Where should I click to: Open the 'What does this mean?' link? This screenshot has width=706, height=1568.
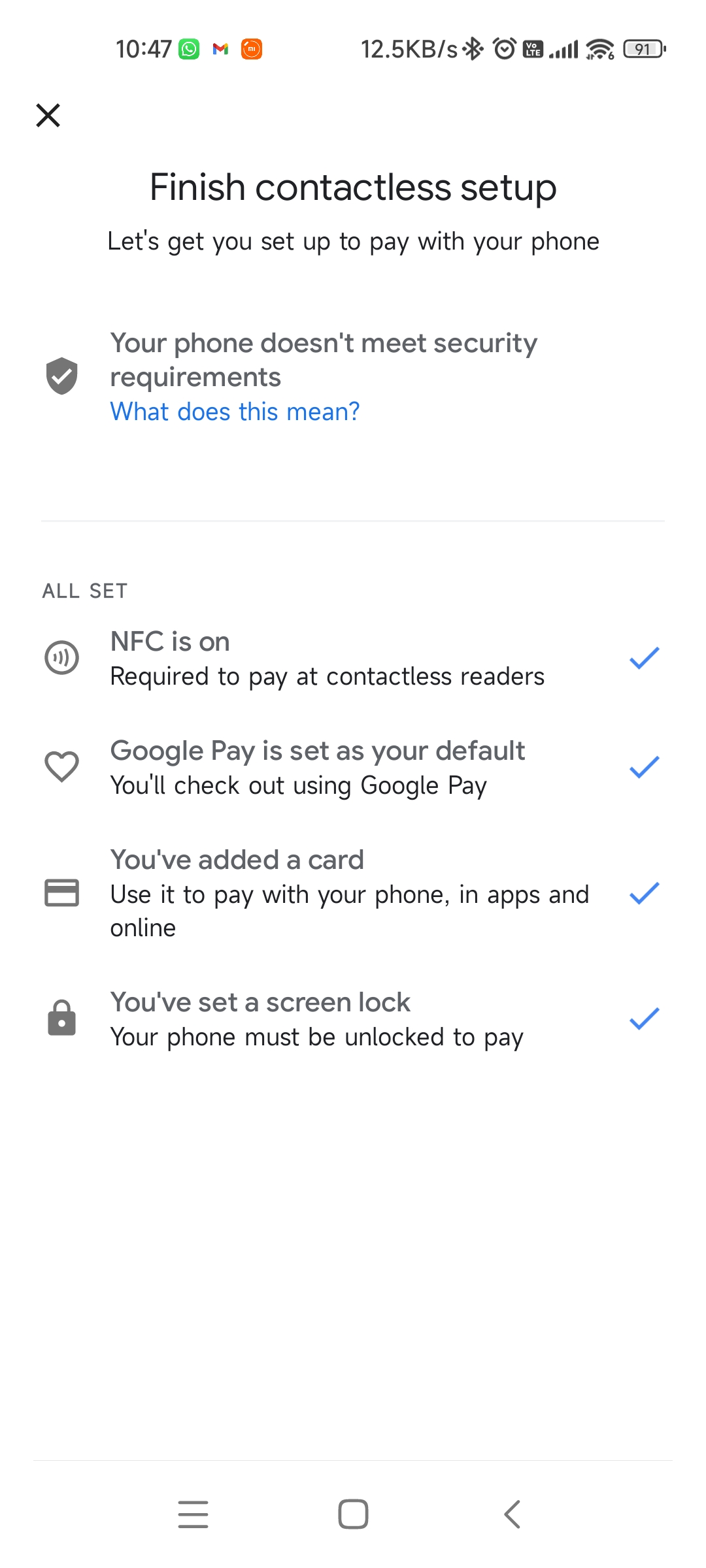pos(235,412)
